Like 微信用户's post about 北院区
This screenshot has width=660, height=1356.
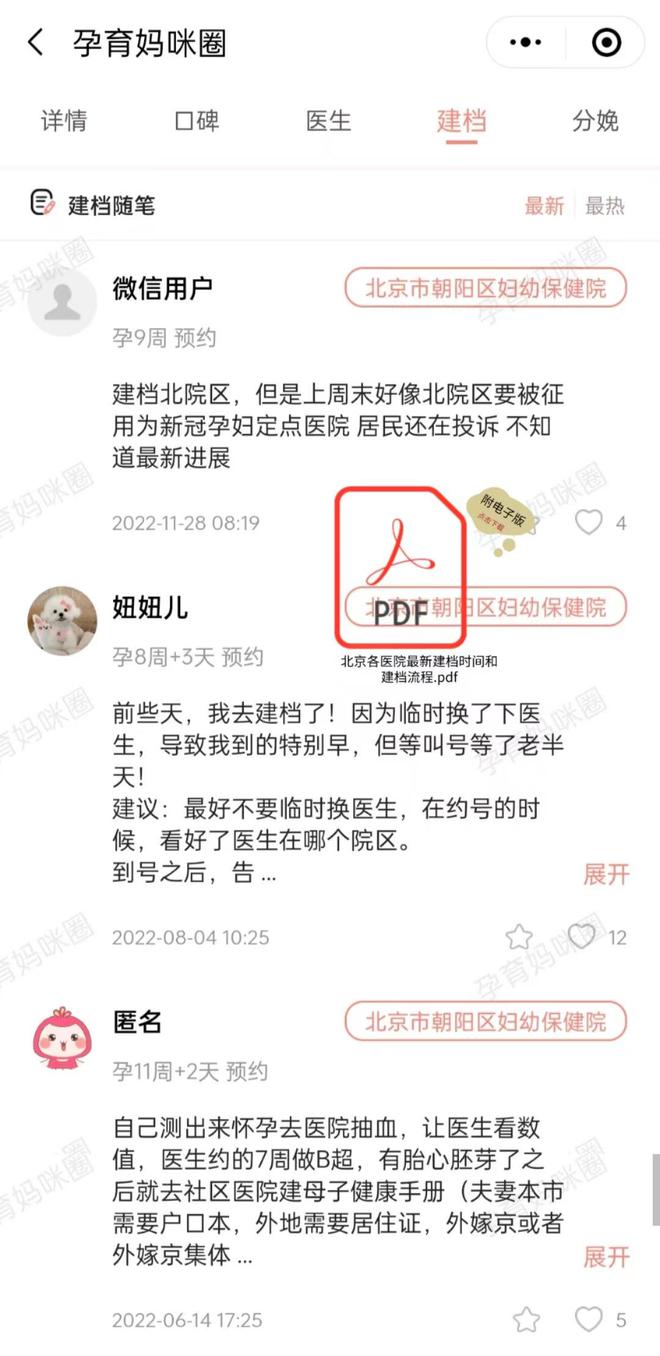589,522
